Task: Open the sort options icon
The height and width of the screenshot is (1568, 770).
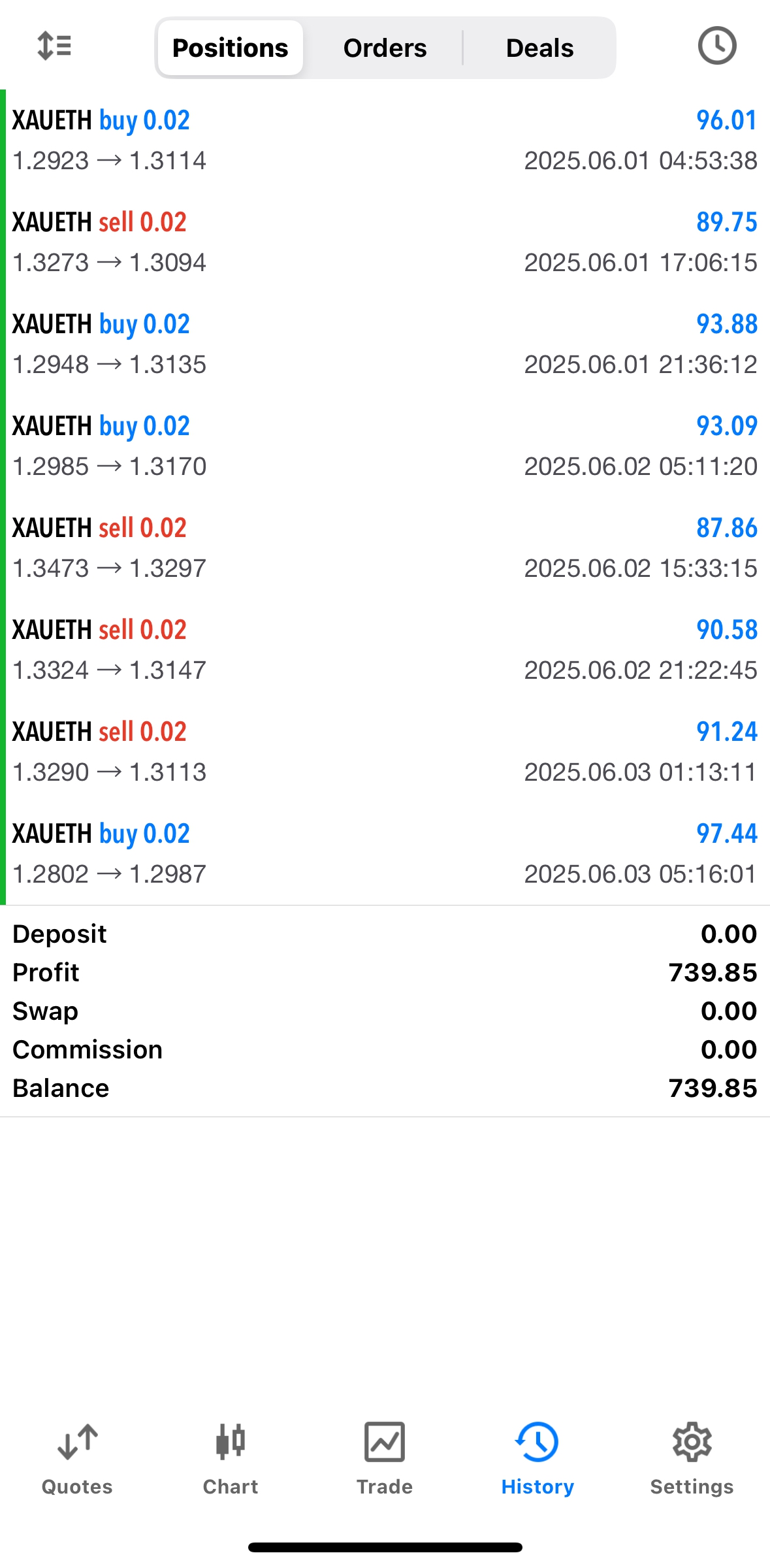Action: [54, 46]
